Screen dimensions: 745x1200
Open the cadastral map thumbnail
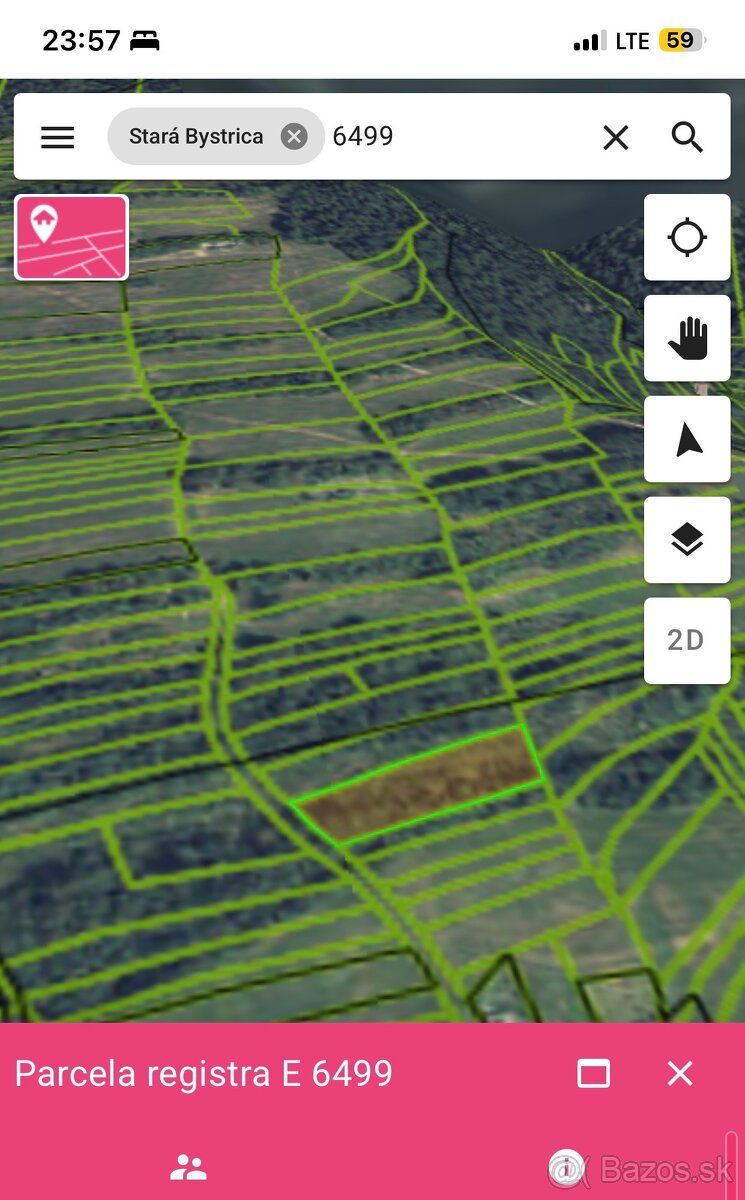[71, 237]
